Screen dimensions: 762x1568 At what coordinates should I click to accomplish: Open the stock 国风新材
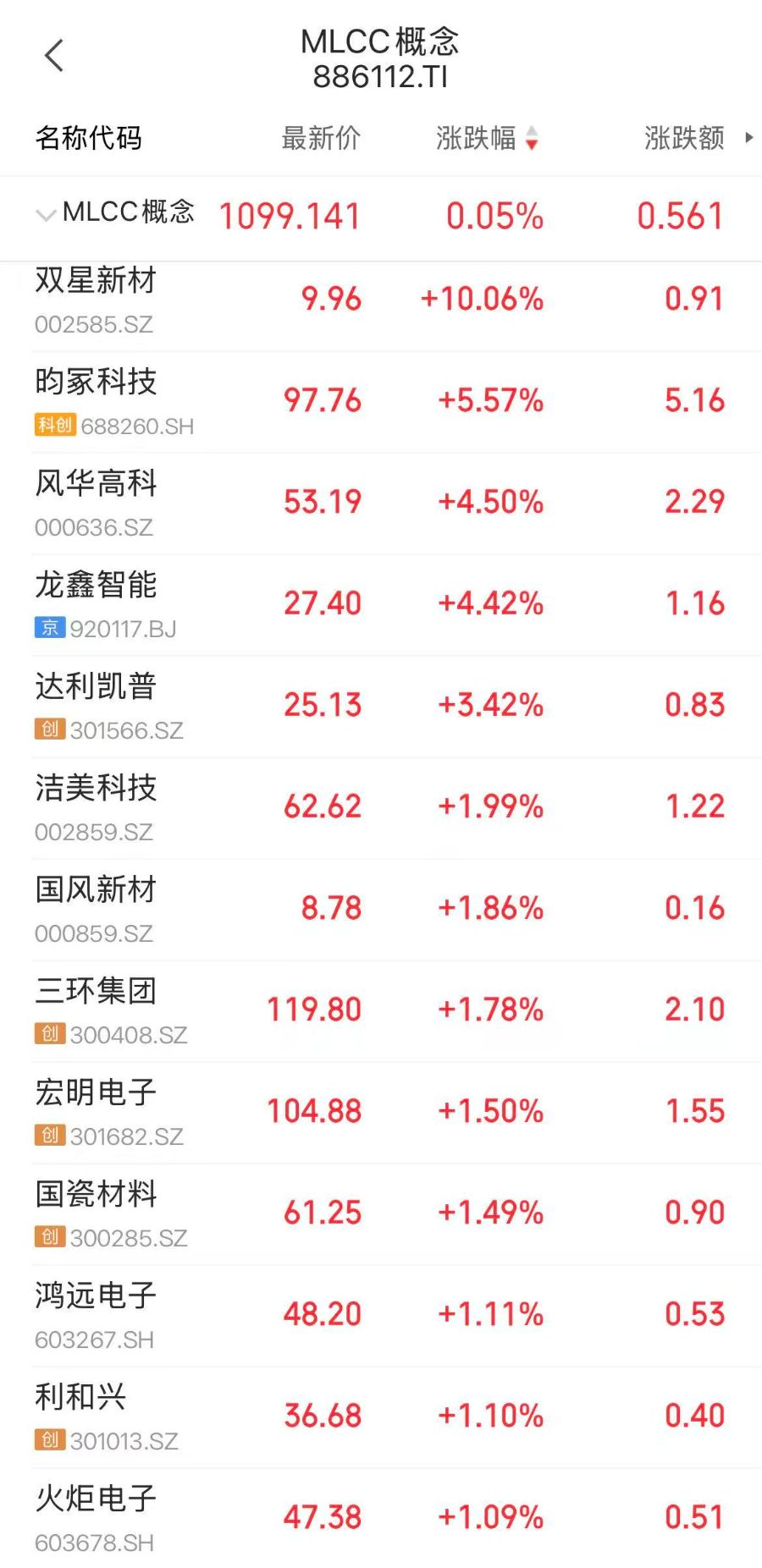381,910
